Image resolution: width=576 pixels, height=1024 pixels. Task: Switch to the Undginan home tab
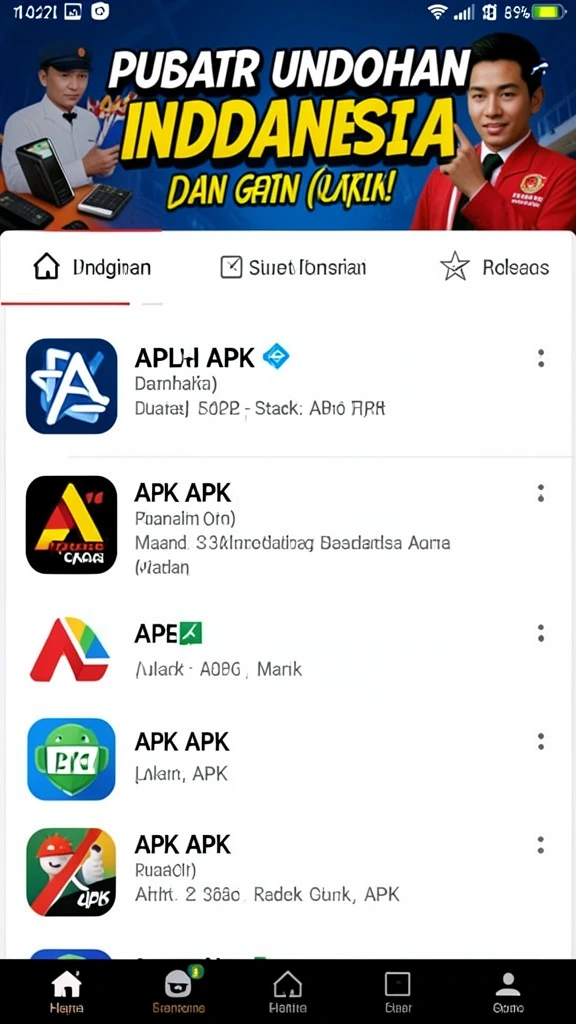(x=91, y=267)
